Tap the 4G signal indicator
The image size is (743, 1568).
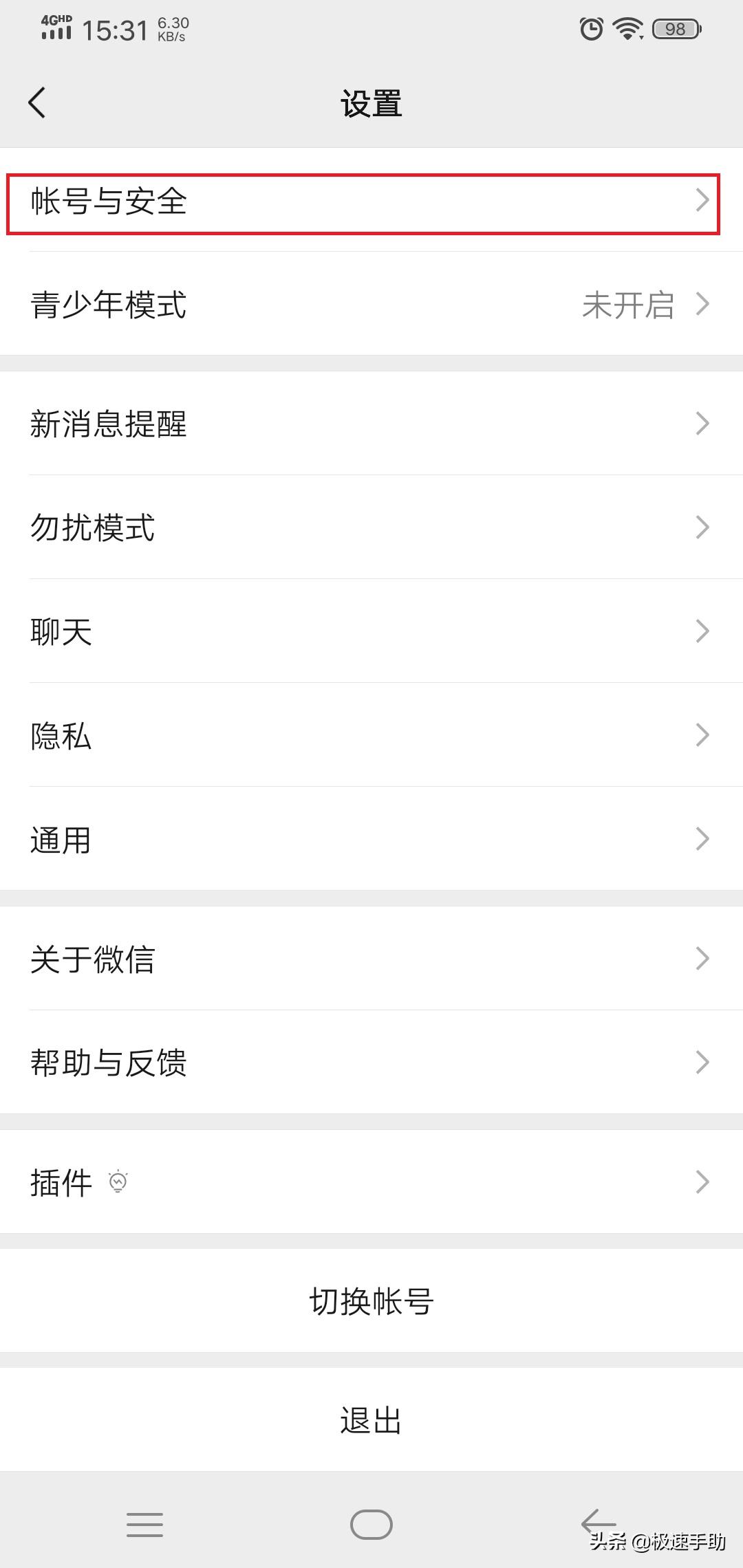(x=57, y=26)
